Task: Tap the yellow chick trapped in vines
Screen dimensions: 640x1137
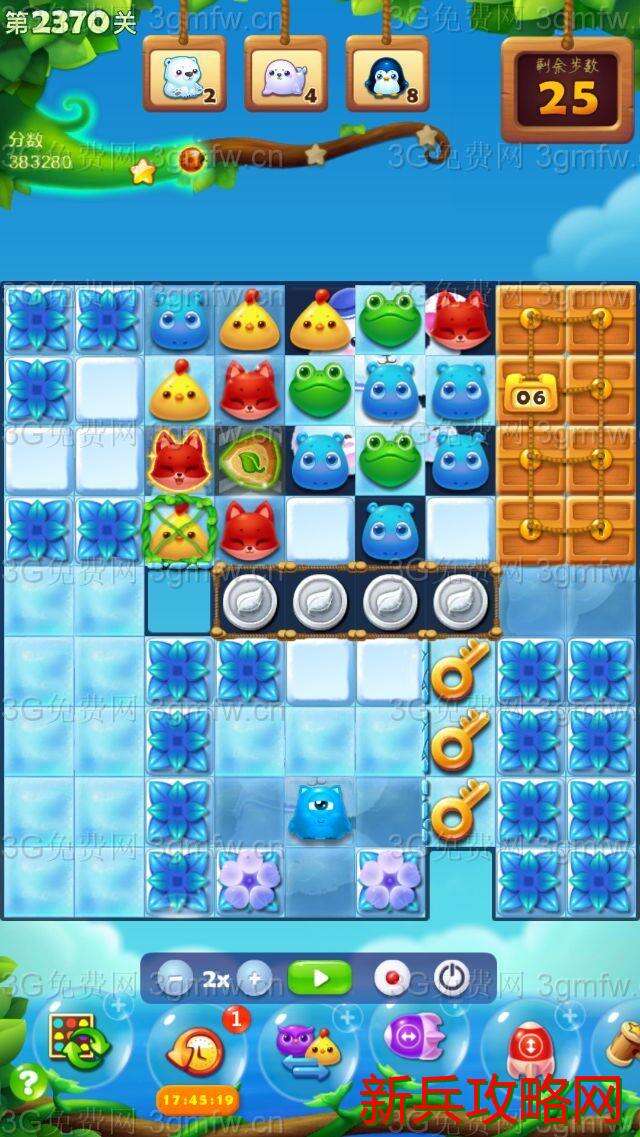Action: click(180, 529)
